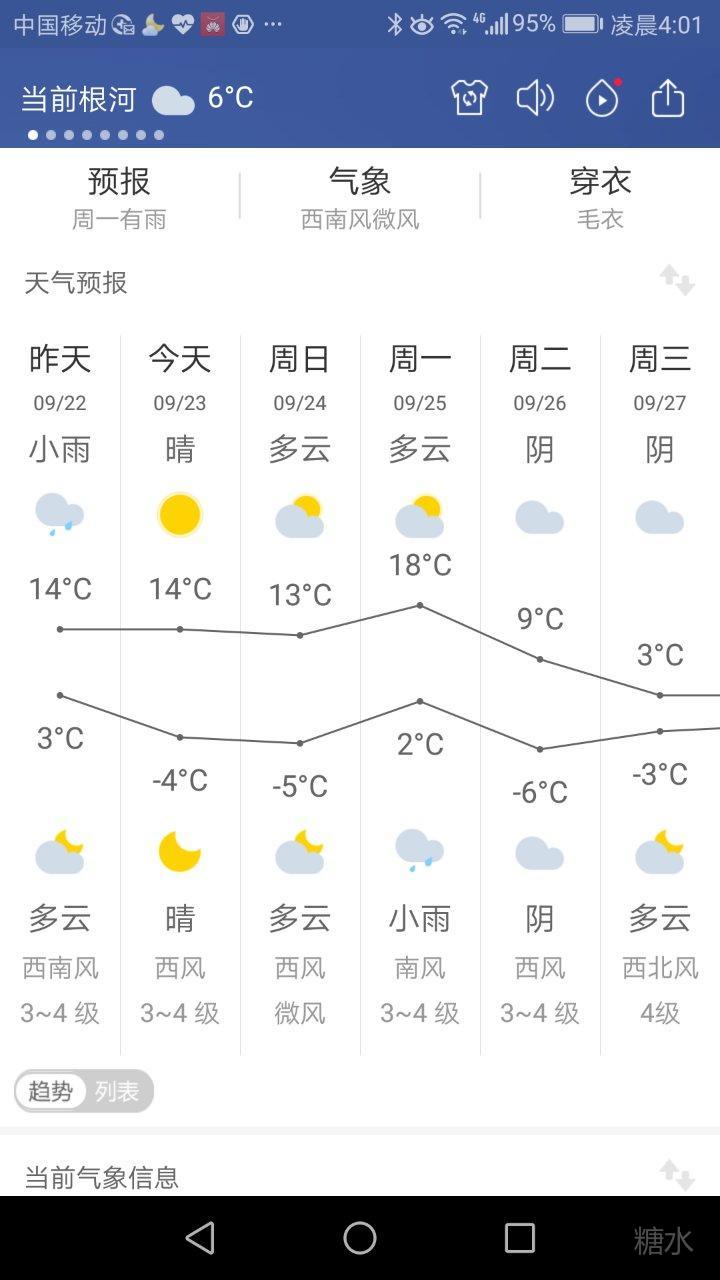Open the clothing skin icon in header
Viewport: 720px width, 1280px height.
click(x=469, y=98)
